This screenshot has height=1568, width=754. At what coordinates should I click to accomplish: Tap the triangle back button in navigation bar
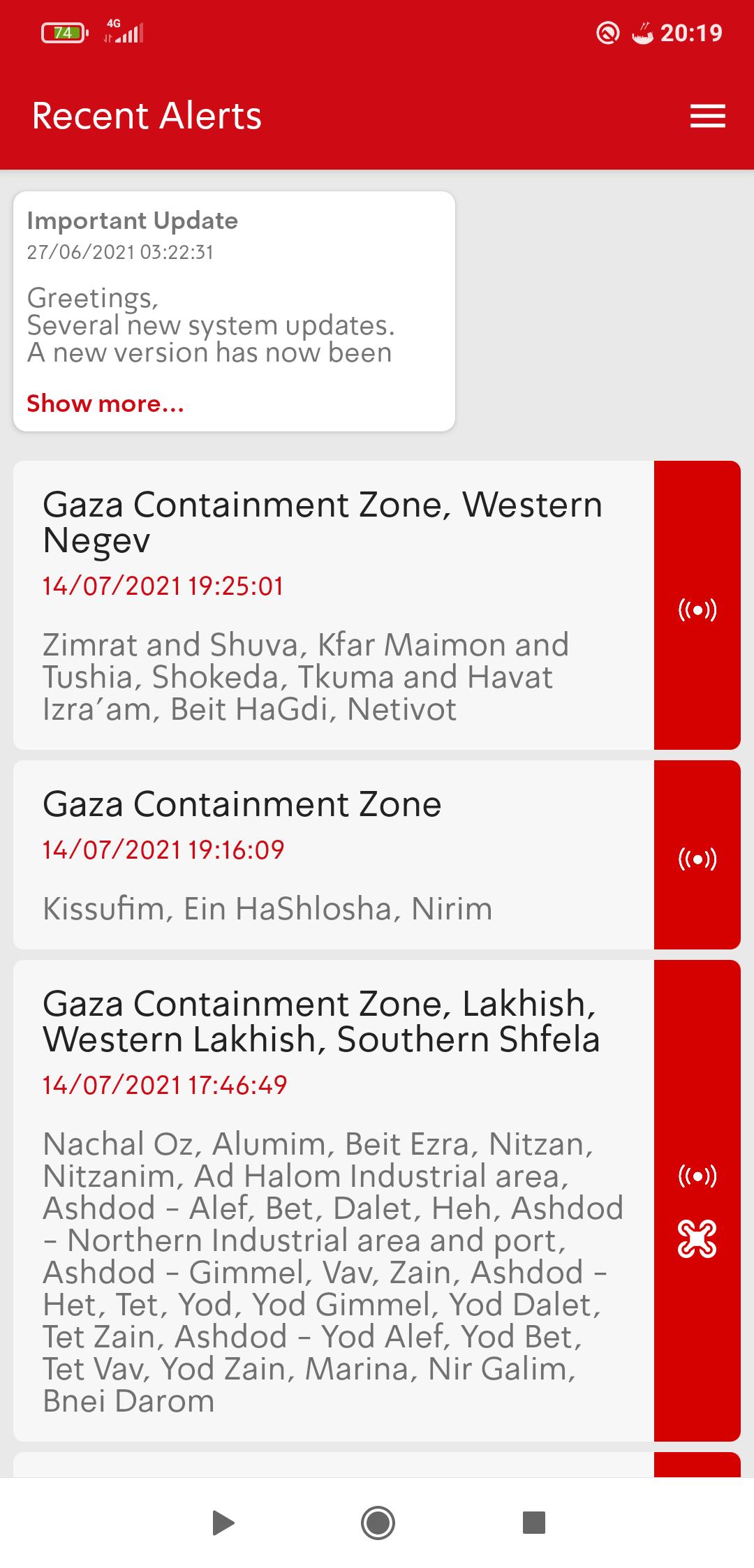click(223, 1522)
